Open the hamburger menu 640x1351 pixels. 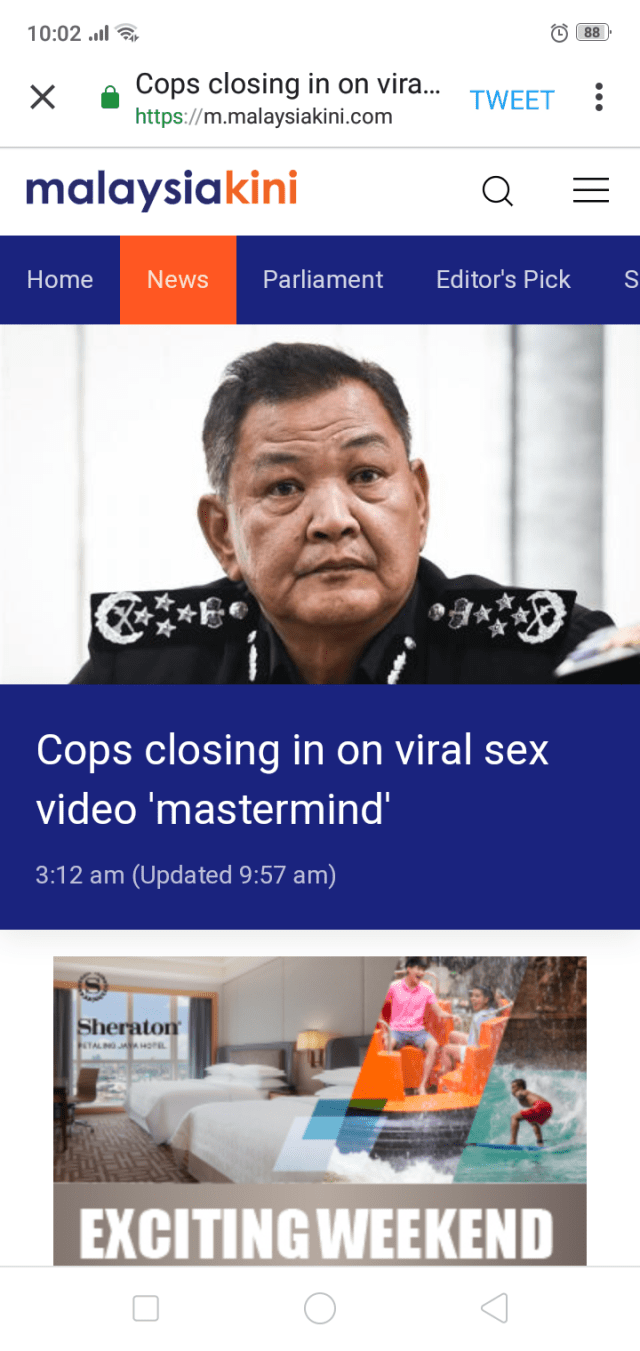point(590,190)
